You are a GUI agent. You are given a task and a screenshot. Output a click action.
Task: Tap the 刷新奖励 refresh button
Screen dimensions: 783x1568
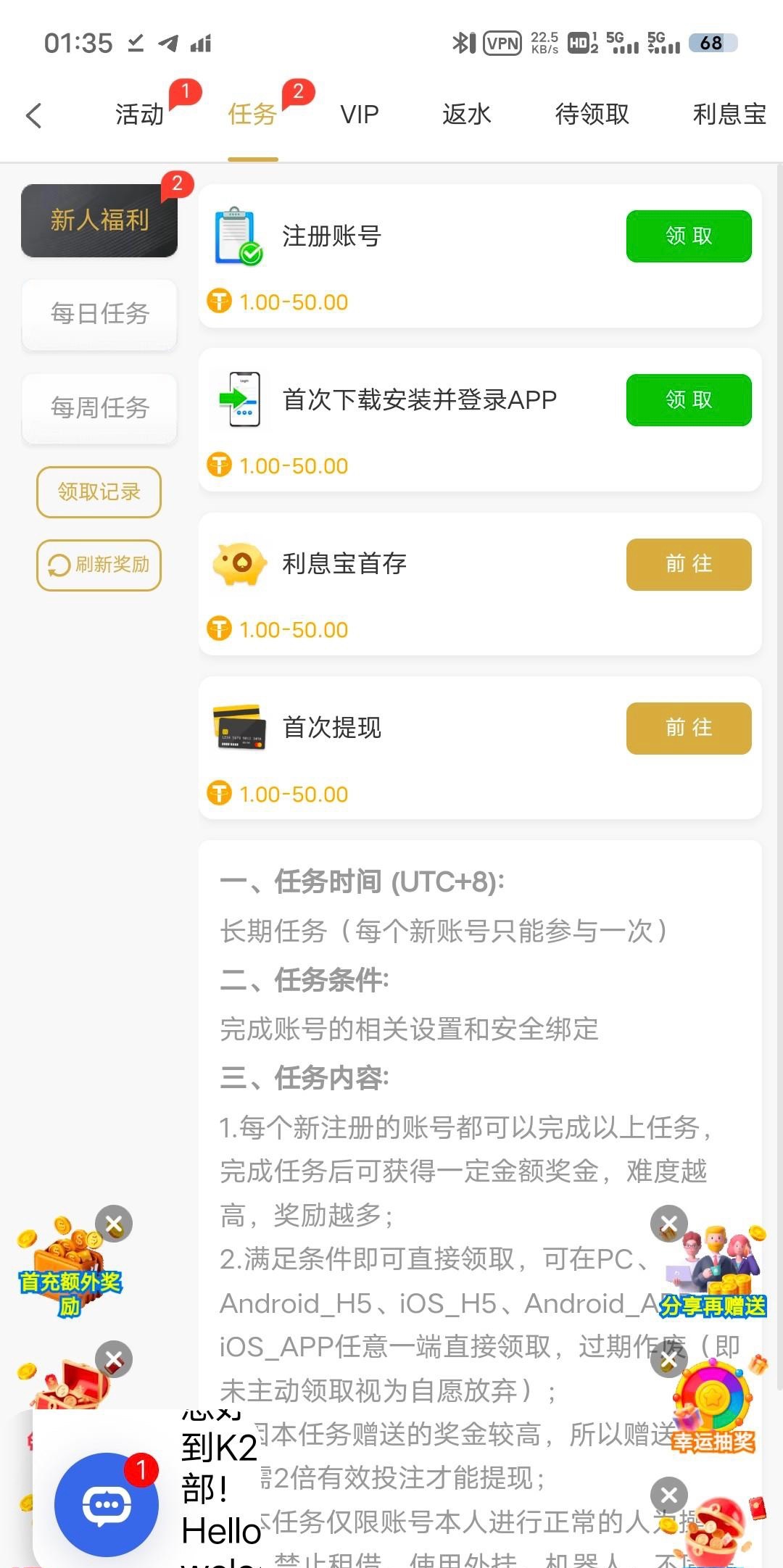coord(99,565)
